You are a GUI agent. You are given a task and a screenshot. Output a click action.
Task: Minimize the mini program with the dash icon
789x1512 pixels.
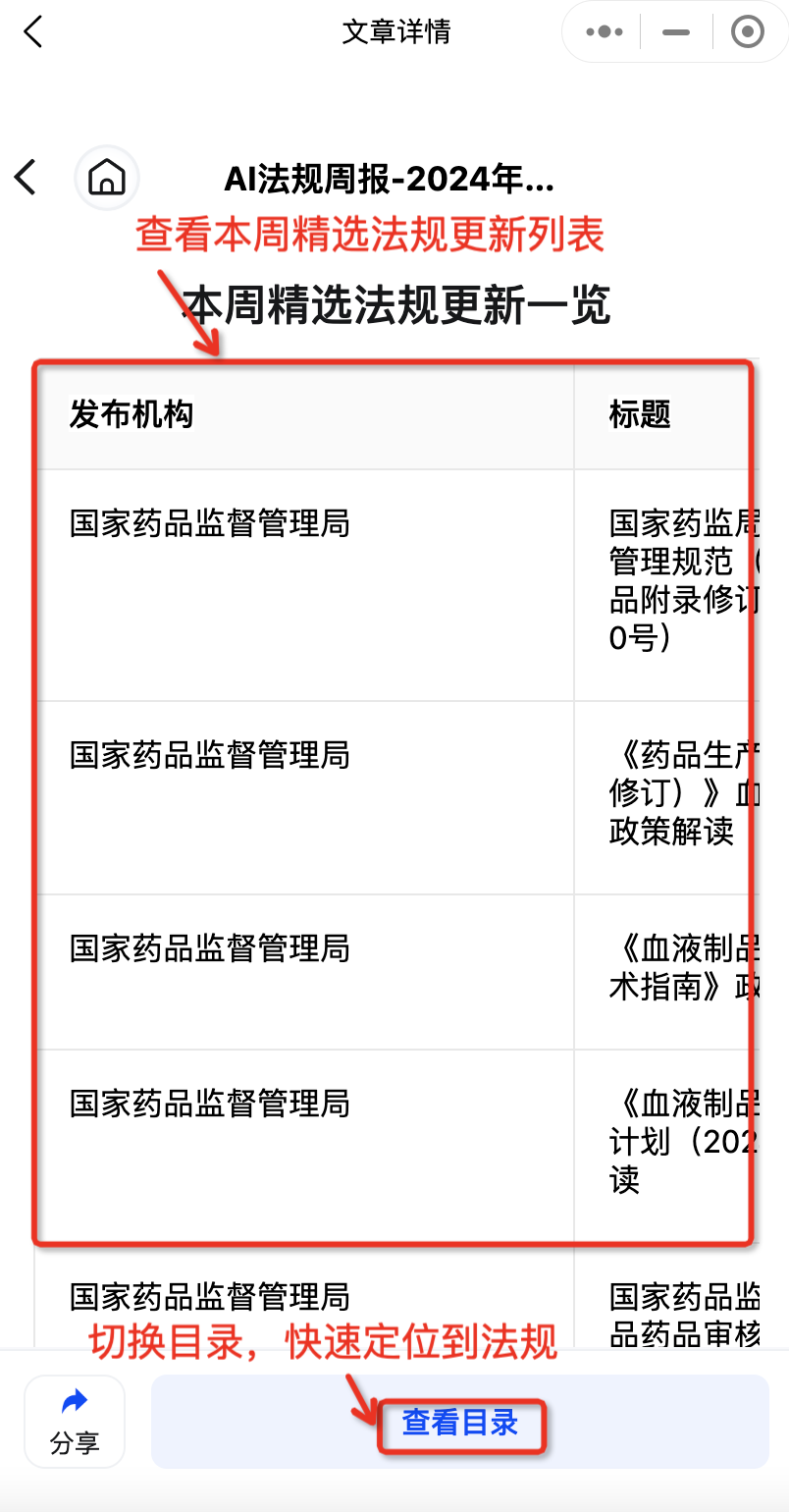coord(676,32)
